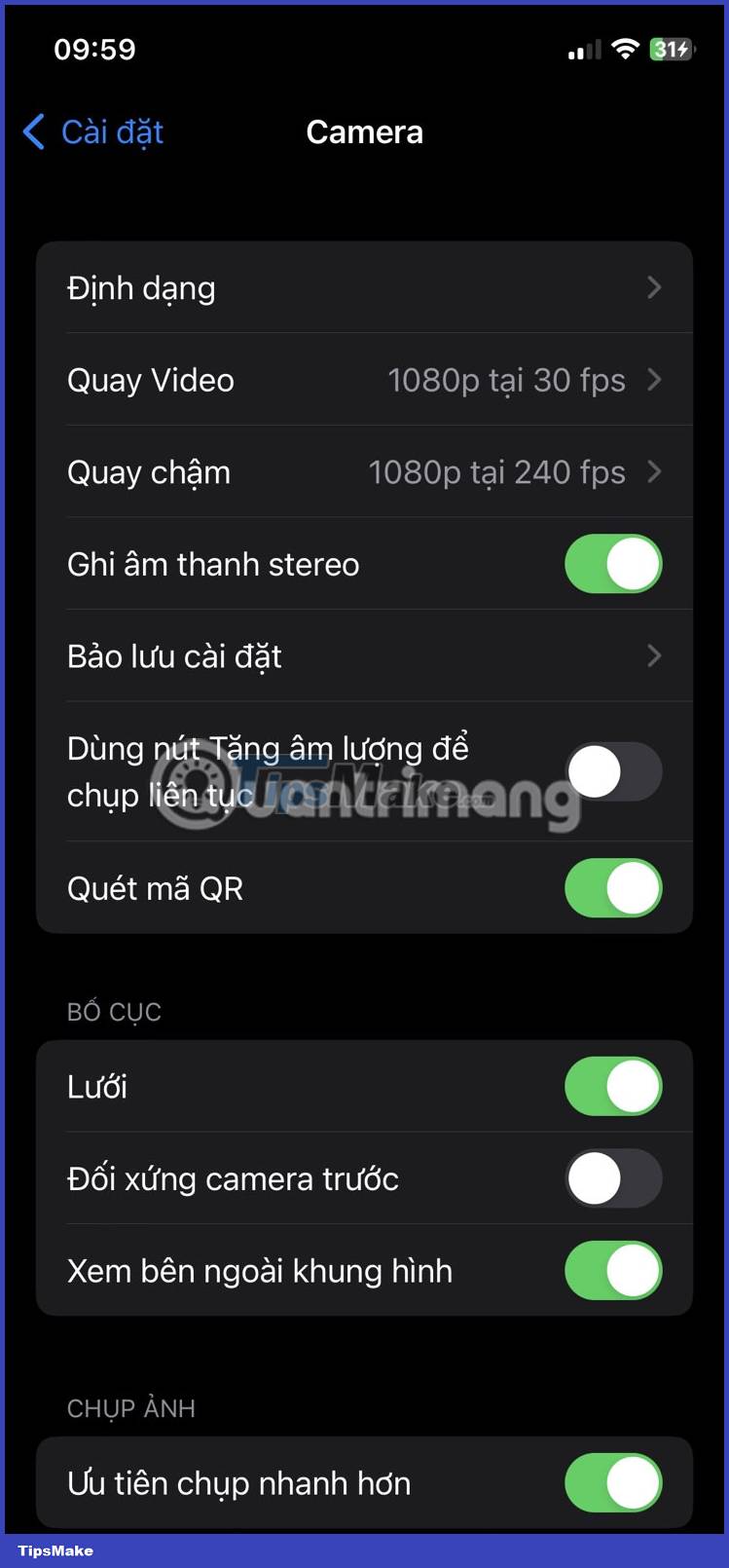Switch off Xem bên ngoài khung hình
Image resolution: width=729 pixels, height=1568 pixels.
pyautogui.click(x=613, y=1271)
